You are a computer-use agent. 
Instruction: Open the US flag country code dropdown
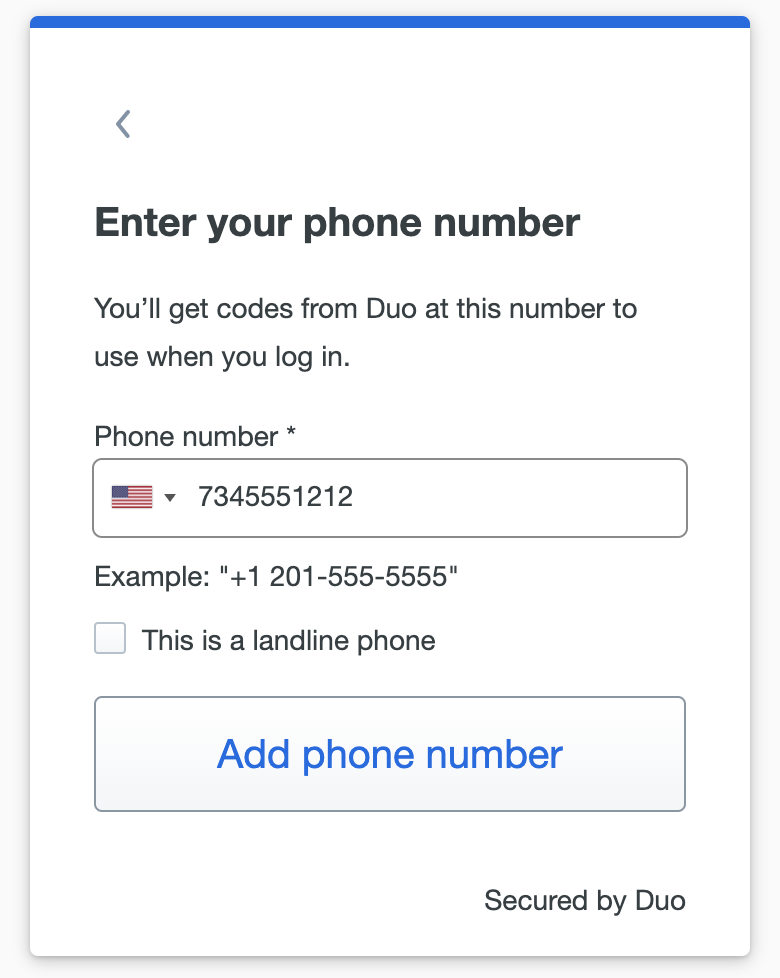[x=143, y=497]
